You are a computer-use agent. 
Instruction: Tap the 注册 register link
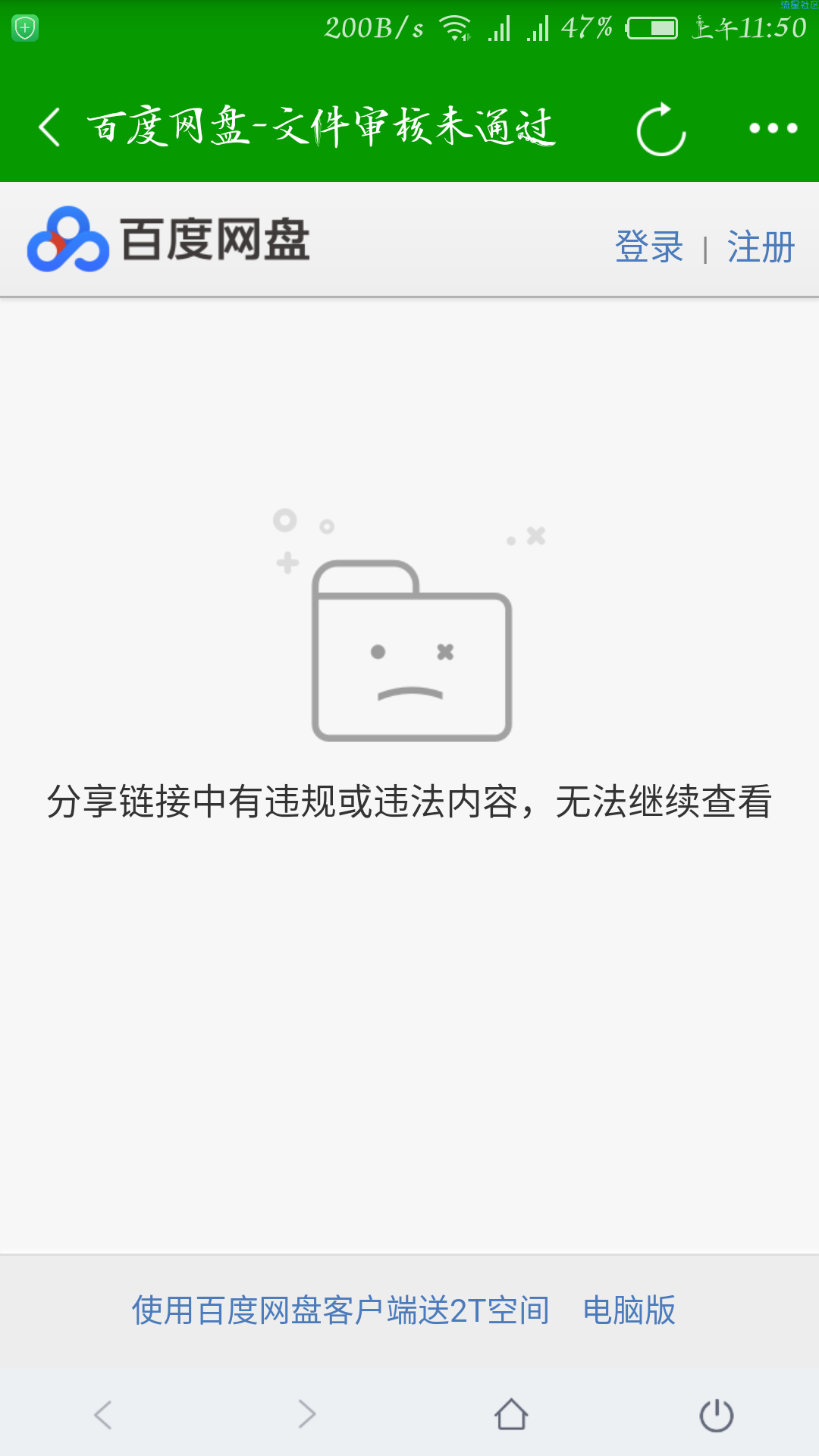761,247
